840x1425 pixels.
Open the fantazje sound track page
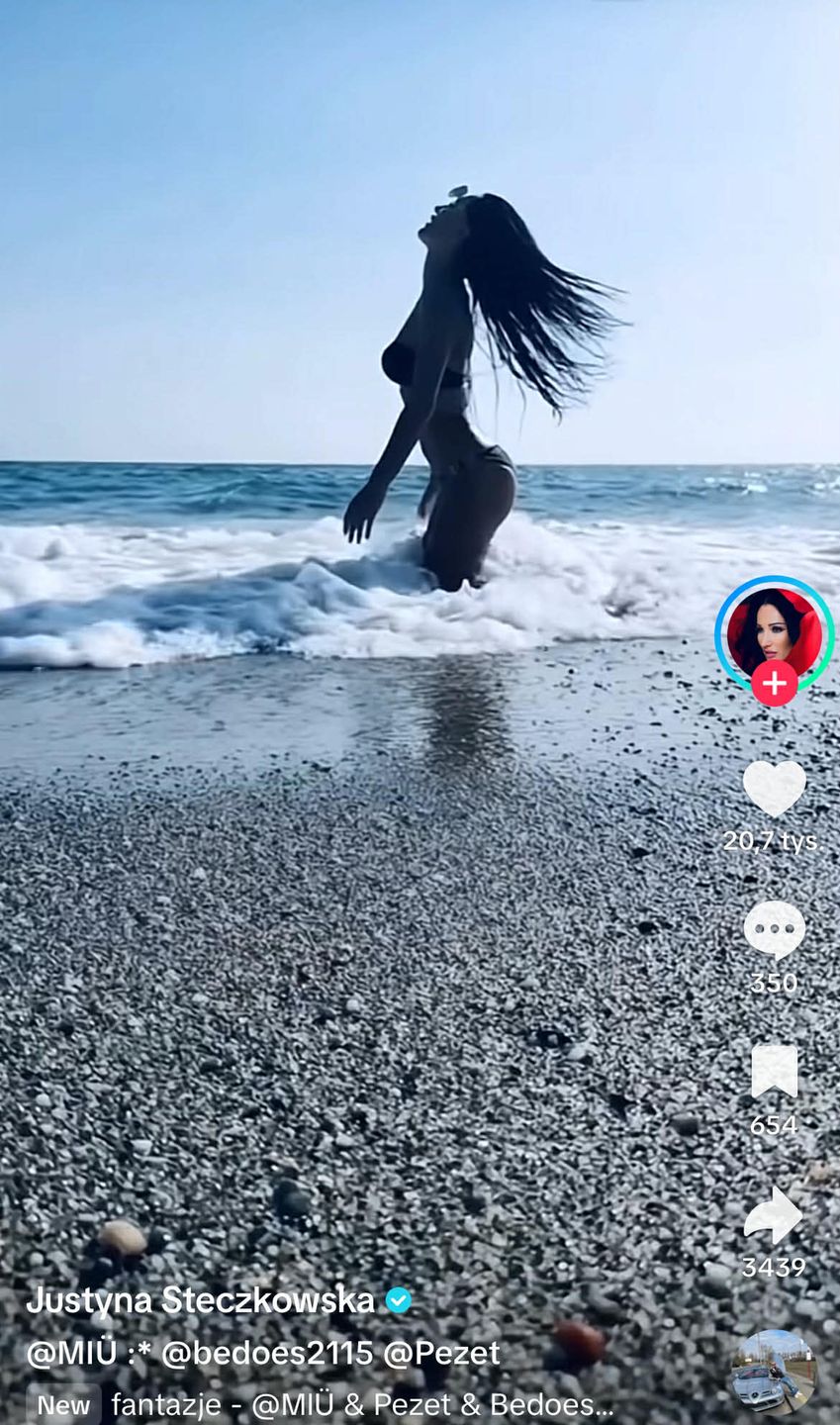361,1405
